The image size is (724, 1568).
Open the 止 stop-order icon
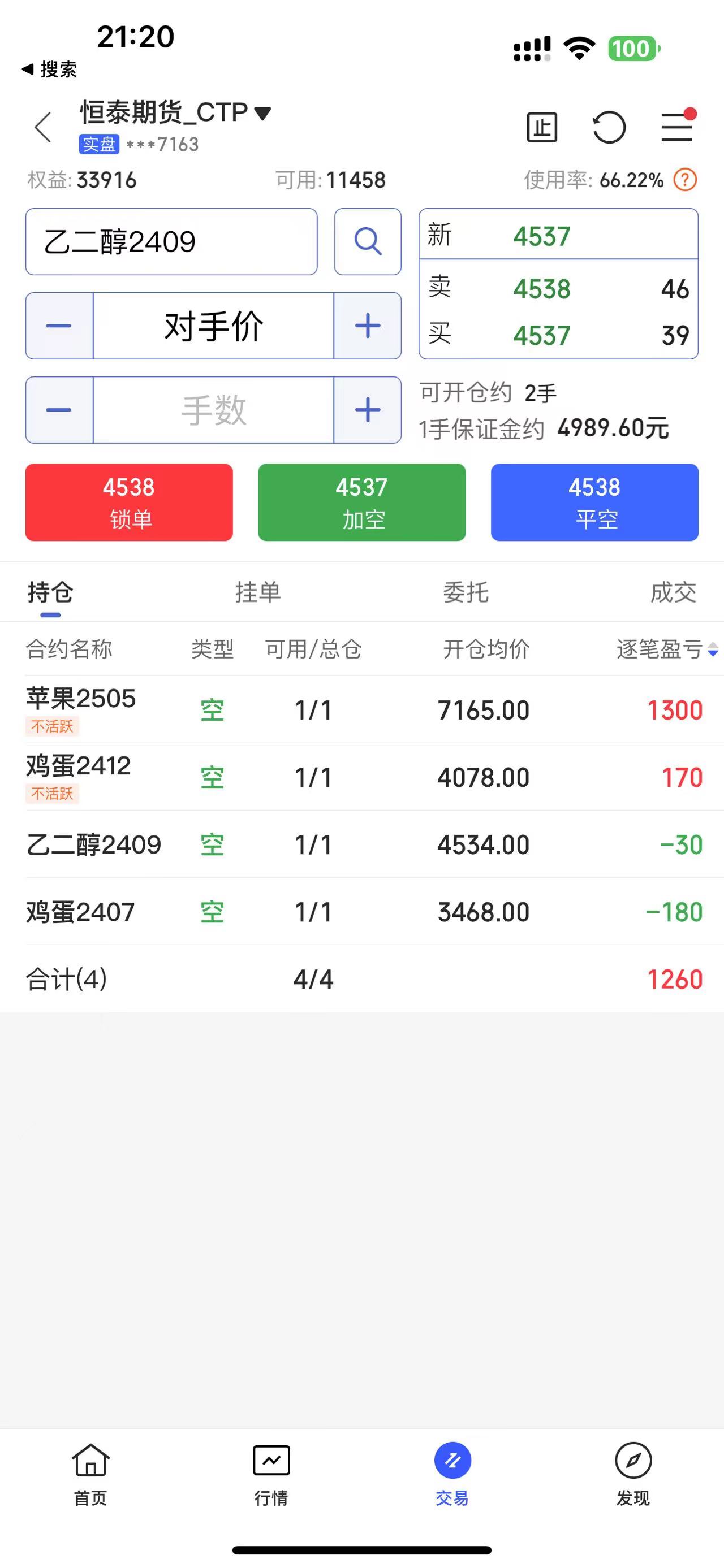point(541,127)
